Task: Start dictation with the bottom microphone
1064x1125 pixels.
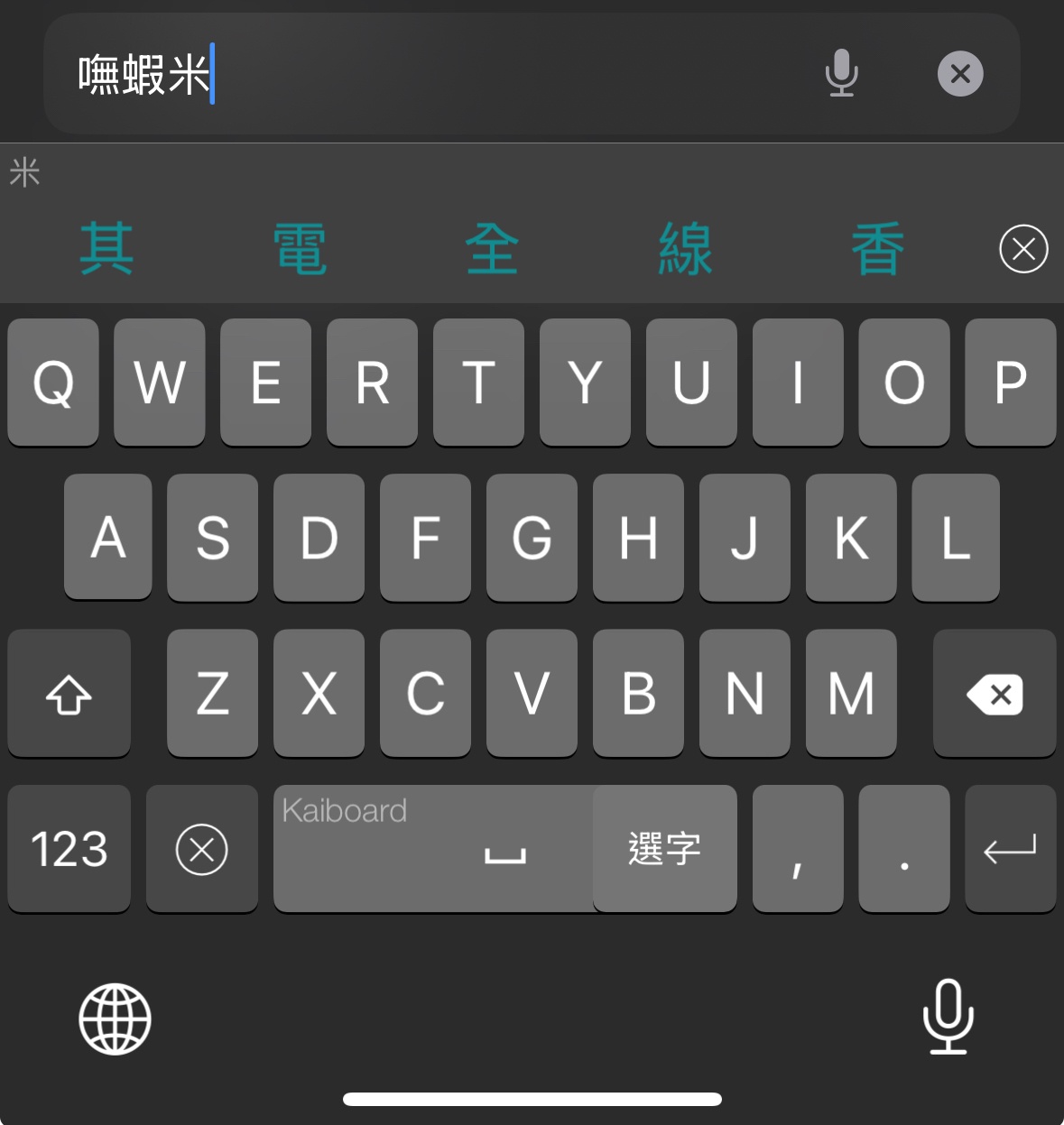Action: (x=948, y=1017)
